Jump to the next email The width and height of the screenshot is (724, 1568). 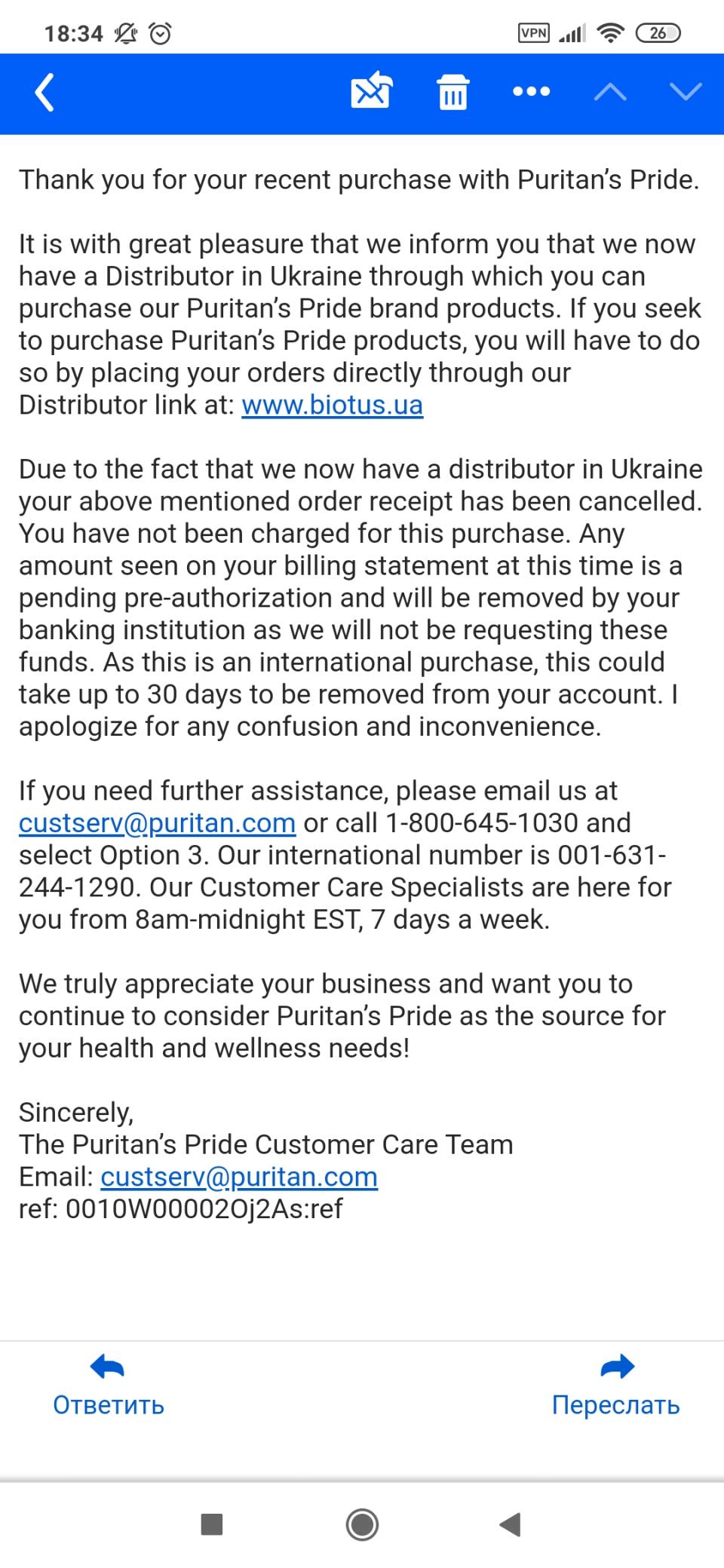coord(686,92)
